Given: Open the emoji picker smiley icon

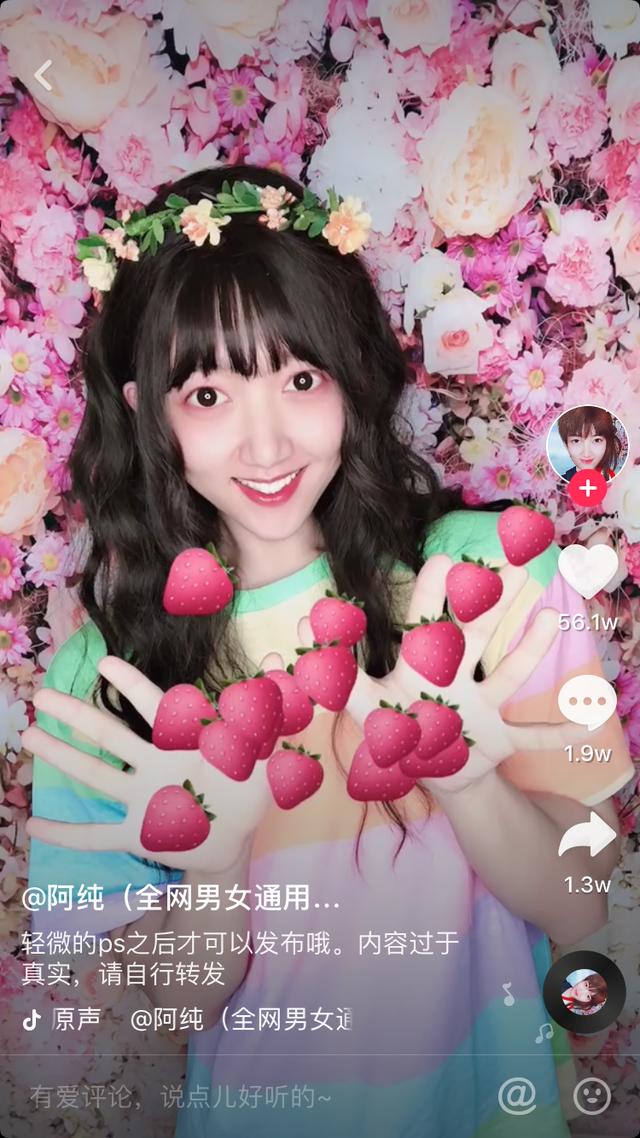Looking at the screenshot, I should pyautogui.click(x=592, y=1096).
